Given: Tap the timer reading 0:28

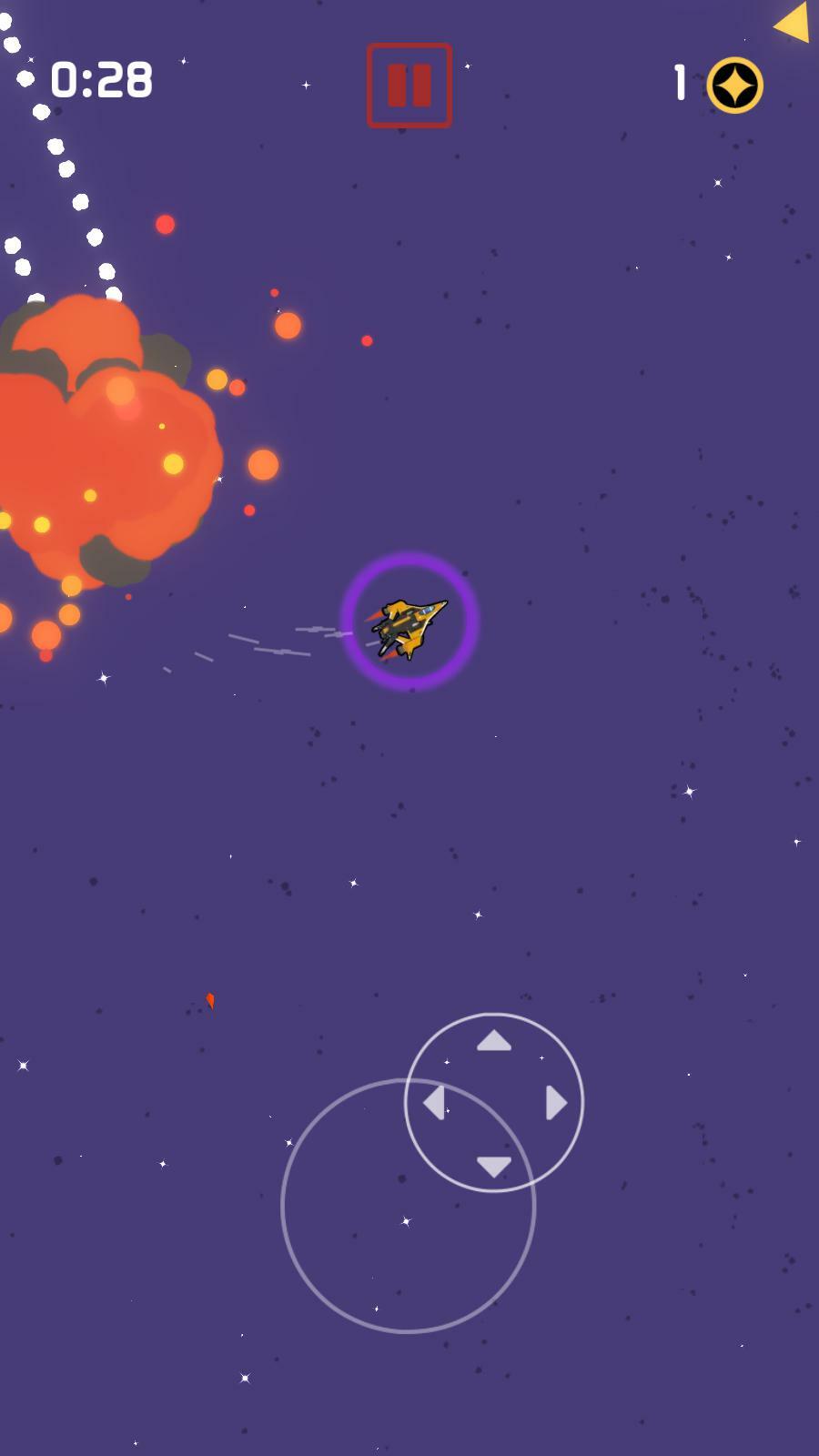Looking at the screenshot, I should 102,80.
